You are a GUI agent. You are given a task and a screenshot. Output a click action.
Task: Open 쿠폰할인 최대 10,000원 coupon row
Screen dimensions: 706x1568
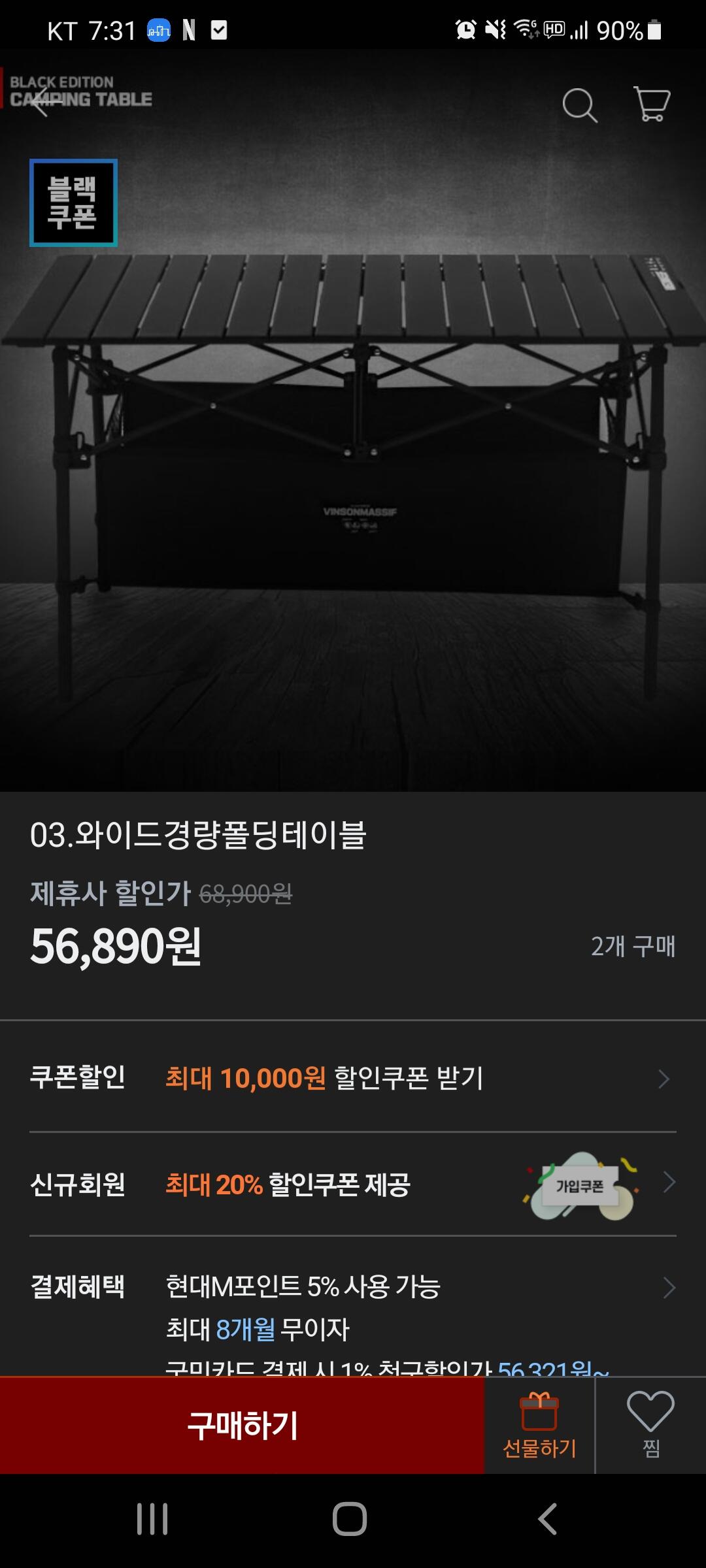[353, 1077]
